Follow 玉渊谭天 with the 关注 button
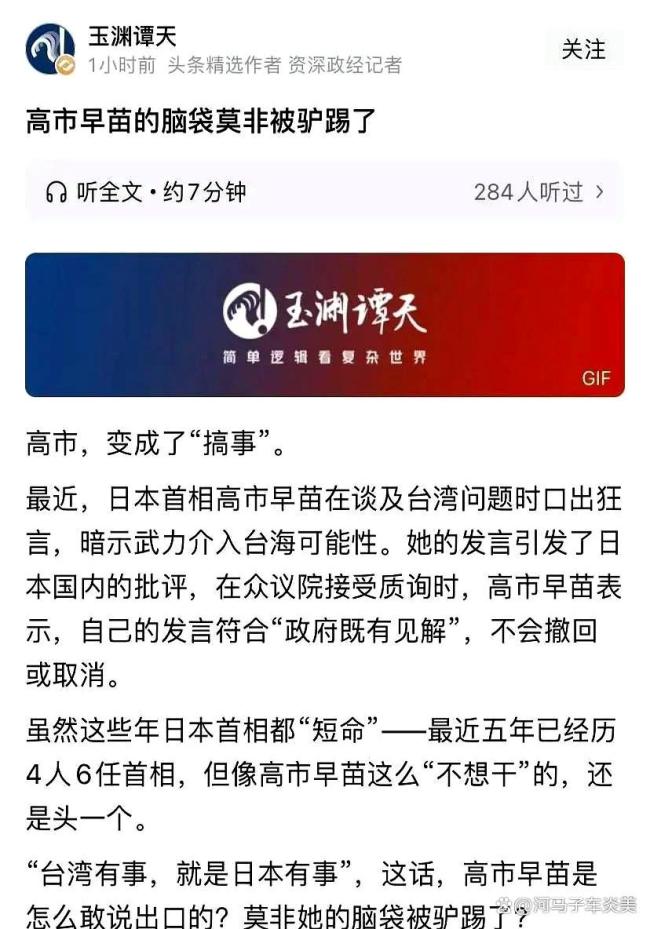This screenshot has height=929, width=650. pos(583,49)
